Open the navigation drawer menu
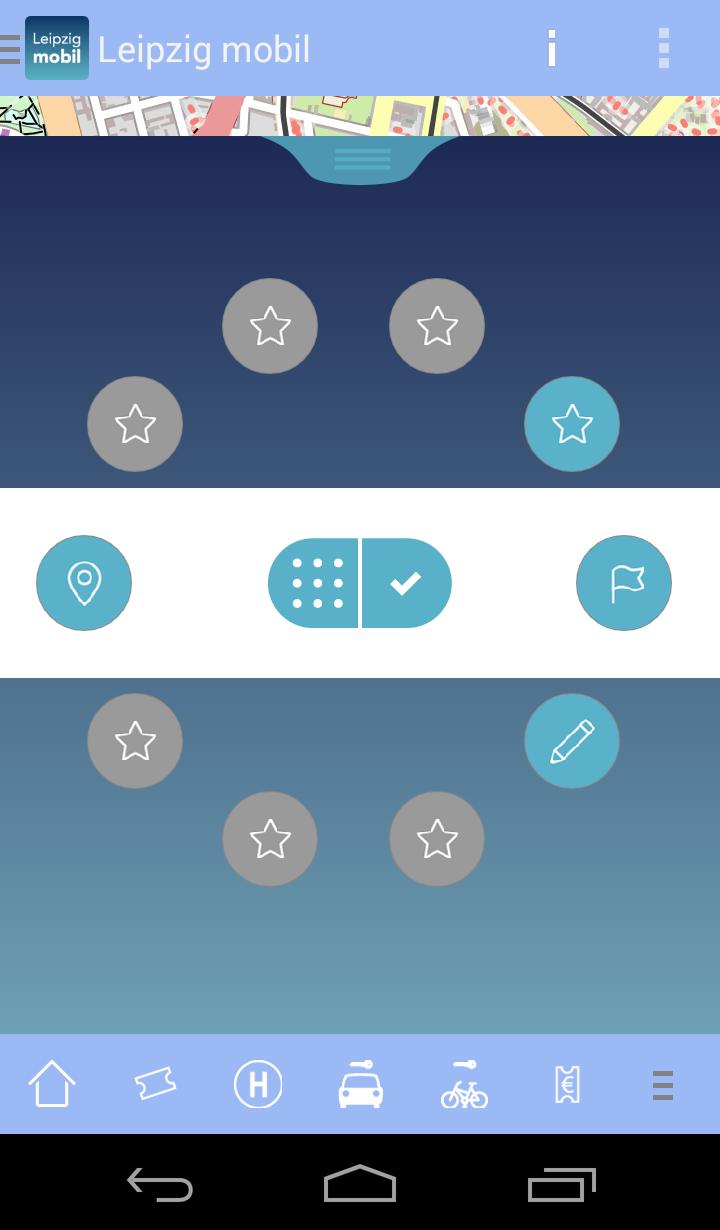This screenshot has width=720, height=1230. click(x=12, y=48)
